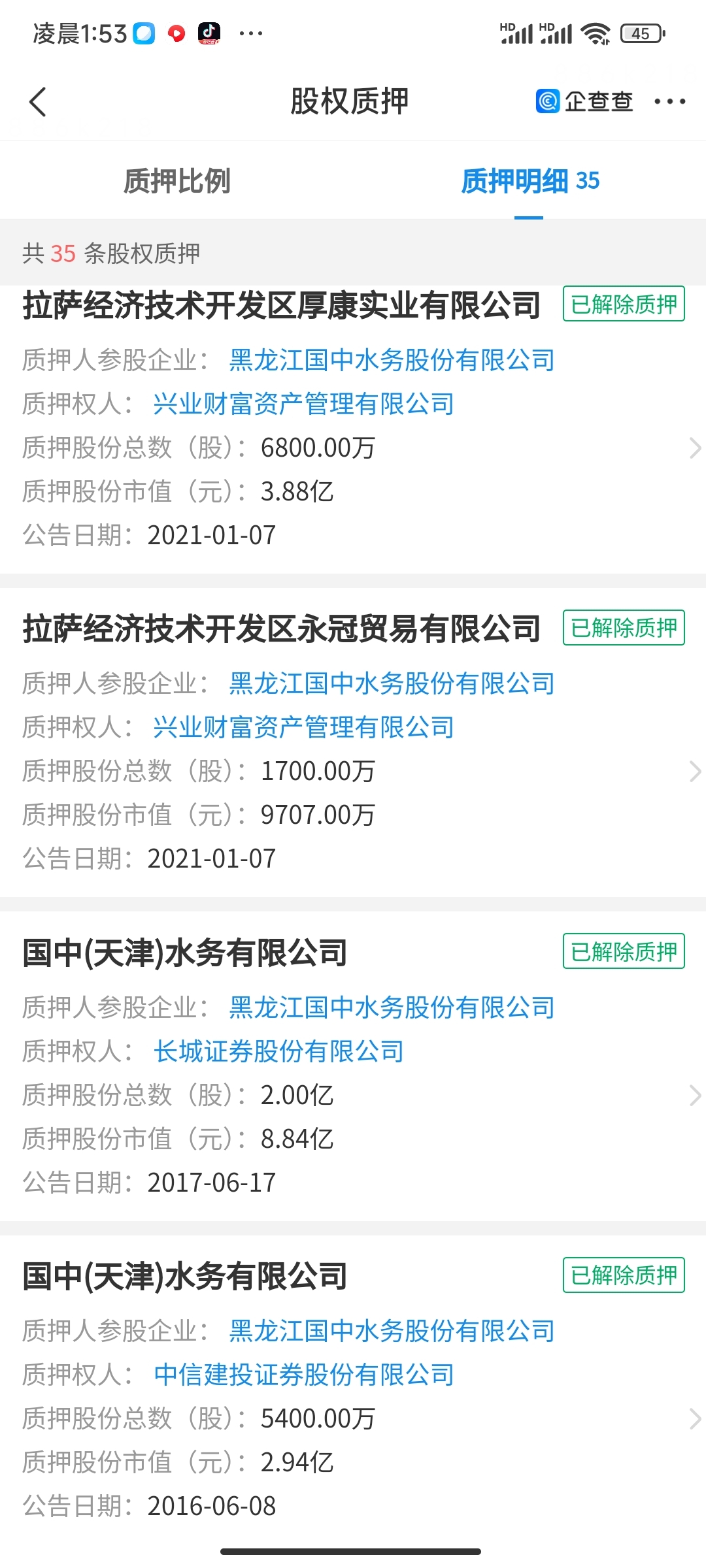Viewport: 706px width, 1568px height.
Task: Open the three-dot overflow menu
Action: point(670,101)
